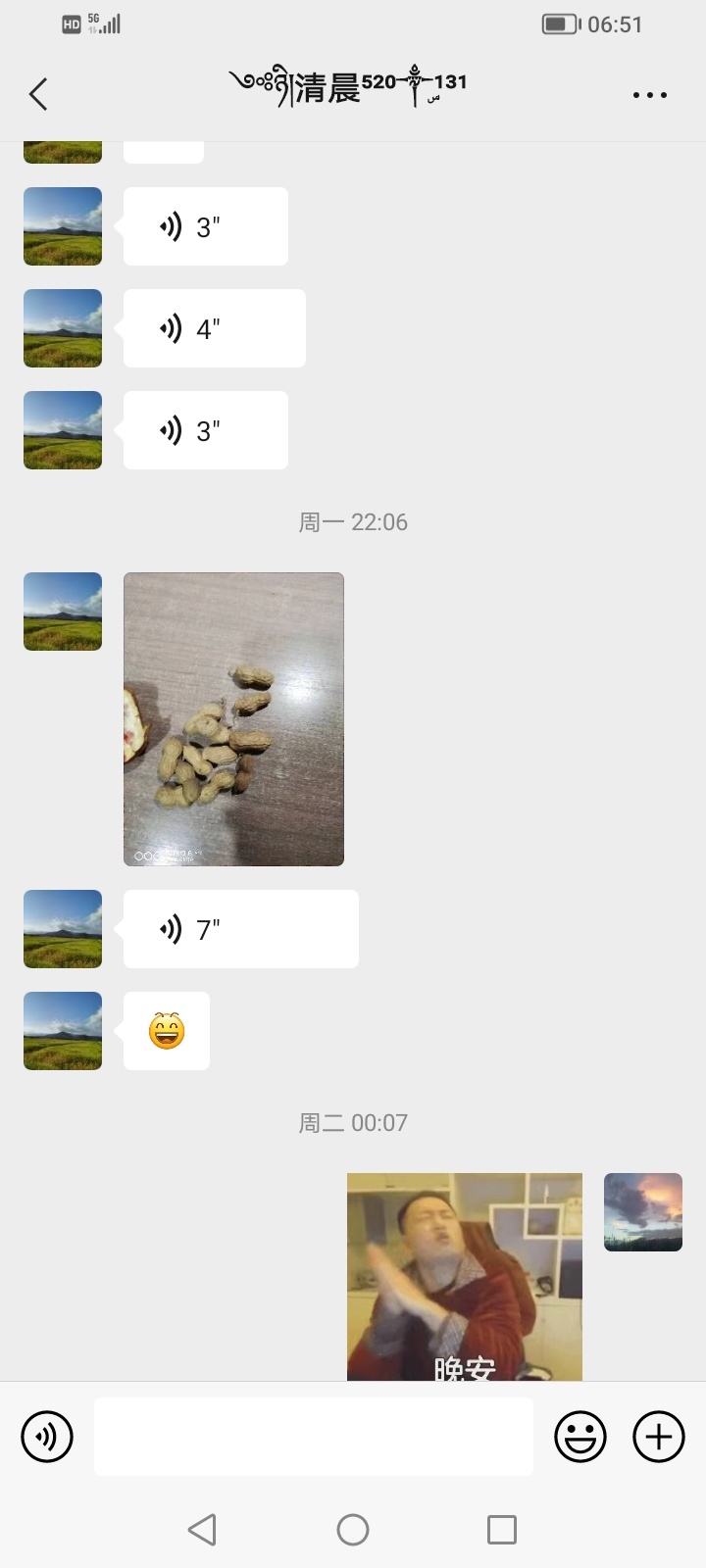Open my sunset-sky avatar profile
Viewport: 706px width, 1568px height.
tap(643, 1212)
